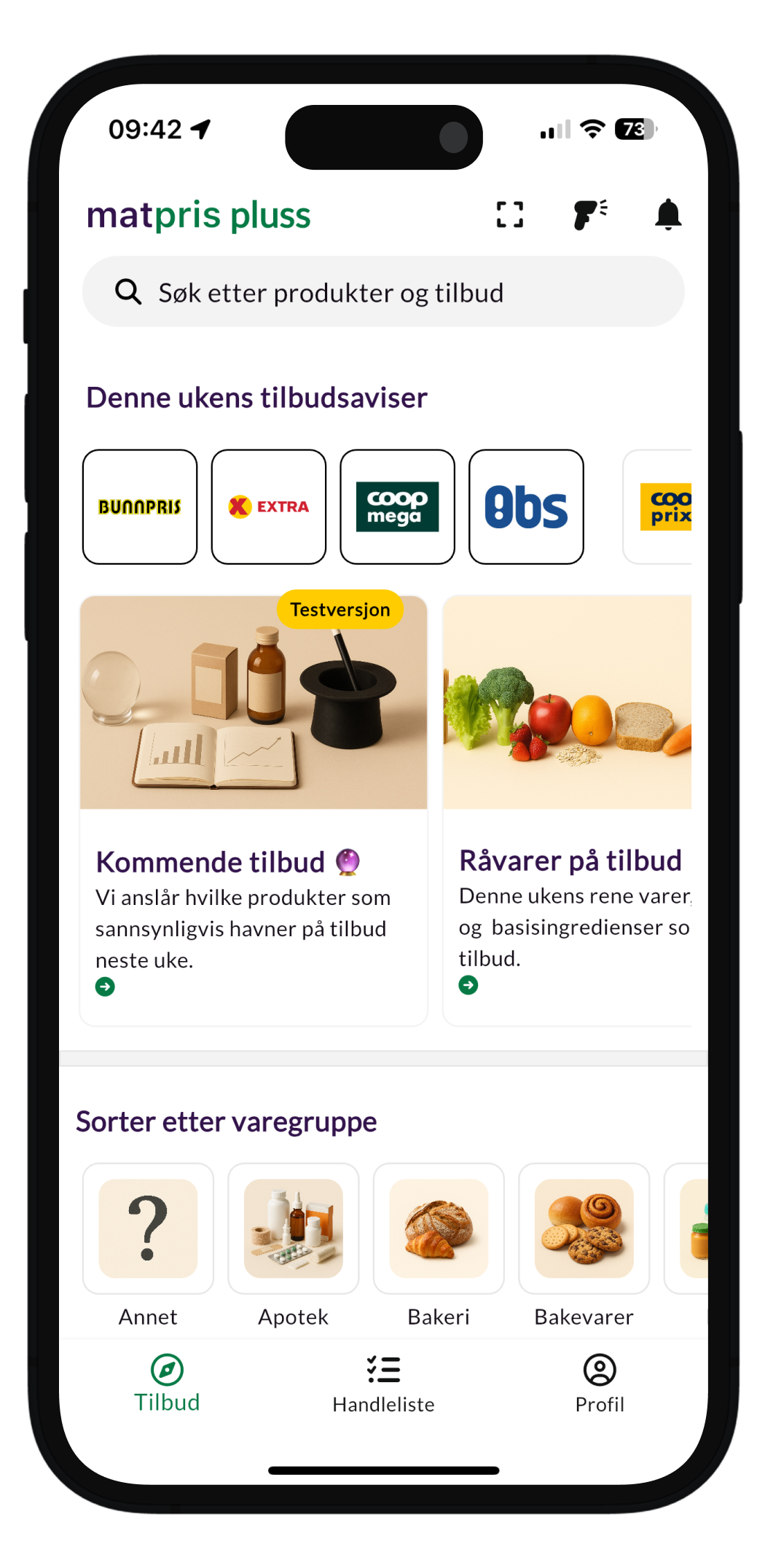Tap the fullscreen frame icon
The width and height of the screenshot is (765, 1568).
click(x=510, y=213)
